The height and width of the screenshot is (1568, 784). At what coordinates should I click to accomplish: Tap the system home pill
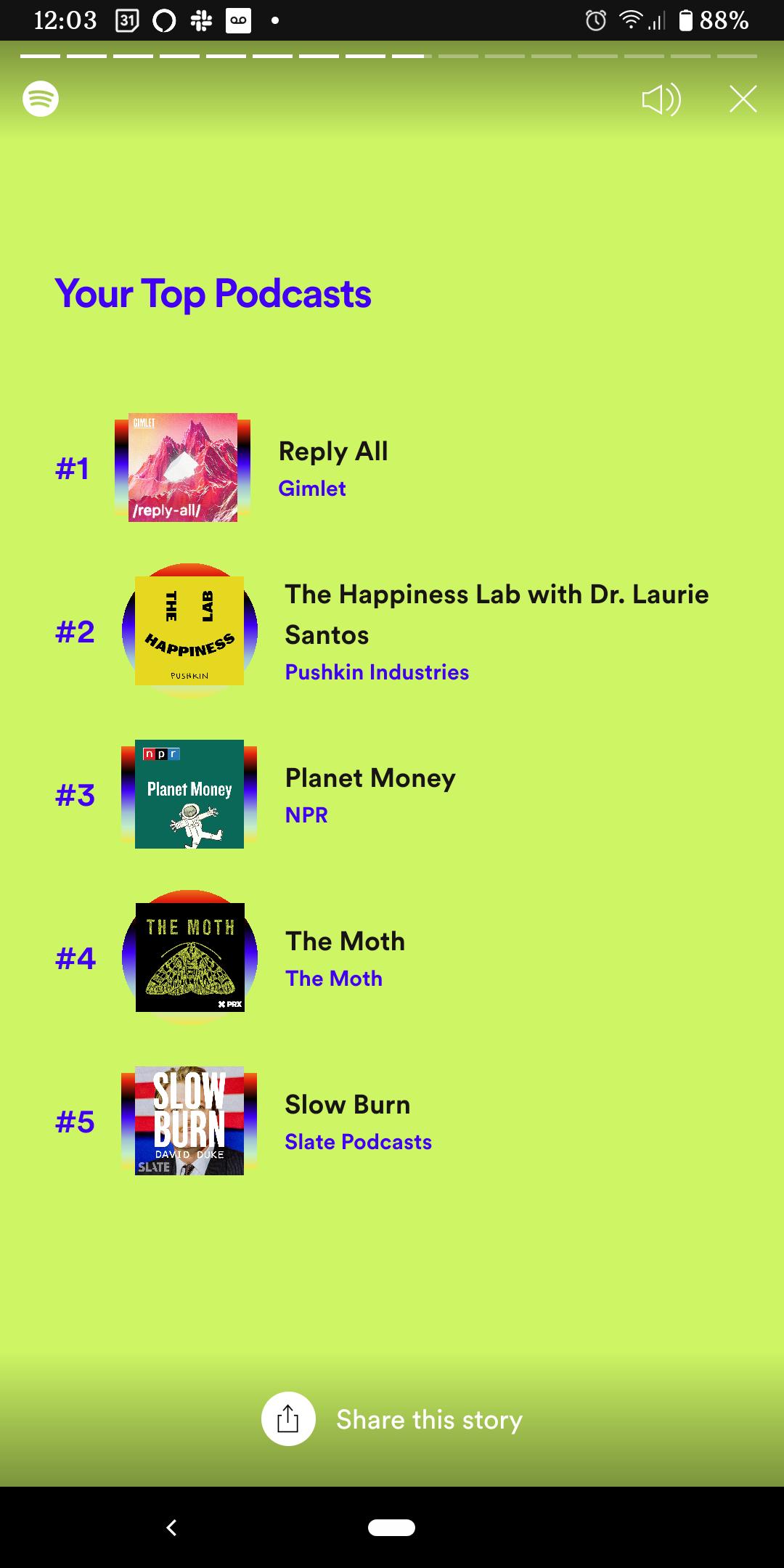pos(391,1527)
